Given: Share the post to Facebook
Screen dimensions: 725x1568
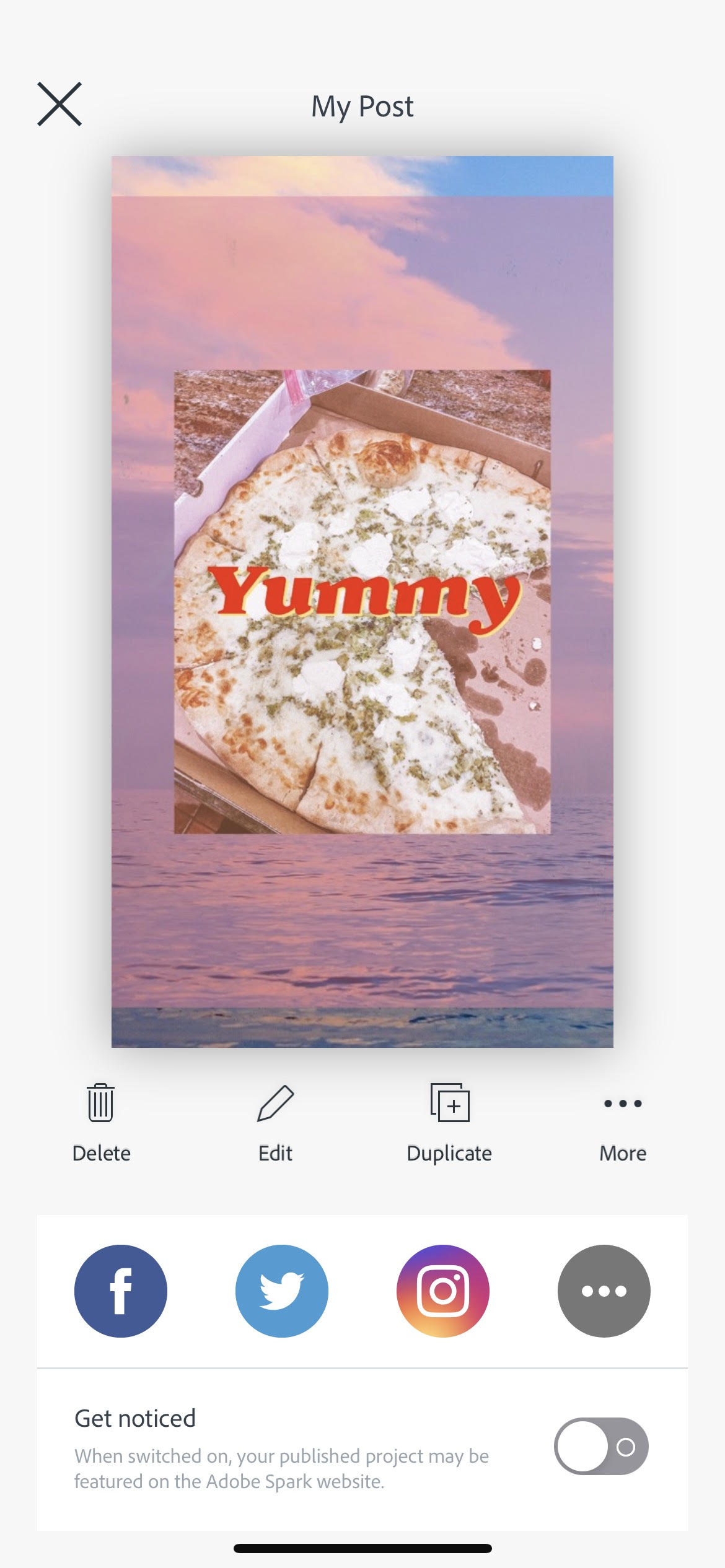Looking at the screenshot, I should [x=121, y=1291].
